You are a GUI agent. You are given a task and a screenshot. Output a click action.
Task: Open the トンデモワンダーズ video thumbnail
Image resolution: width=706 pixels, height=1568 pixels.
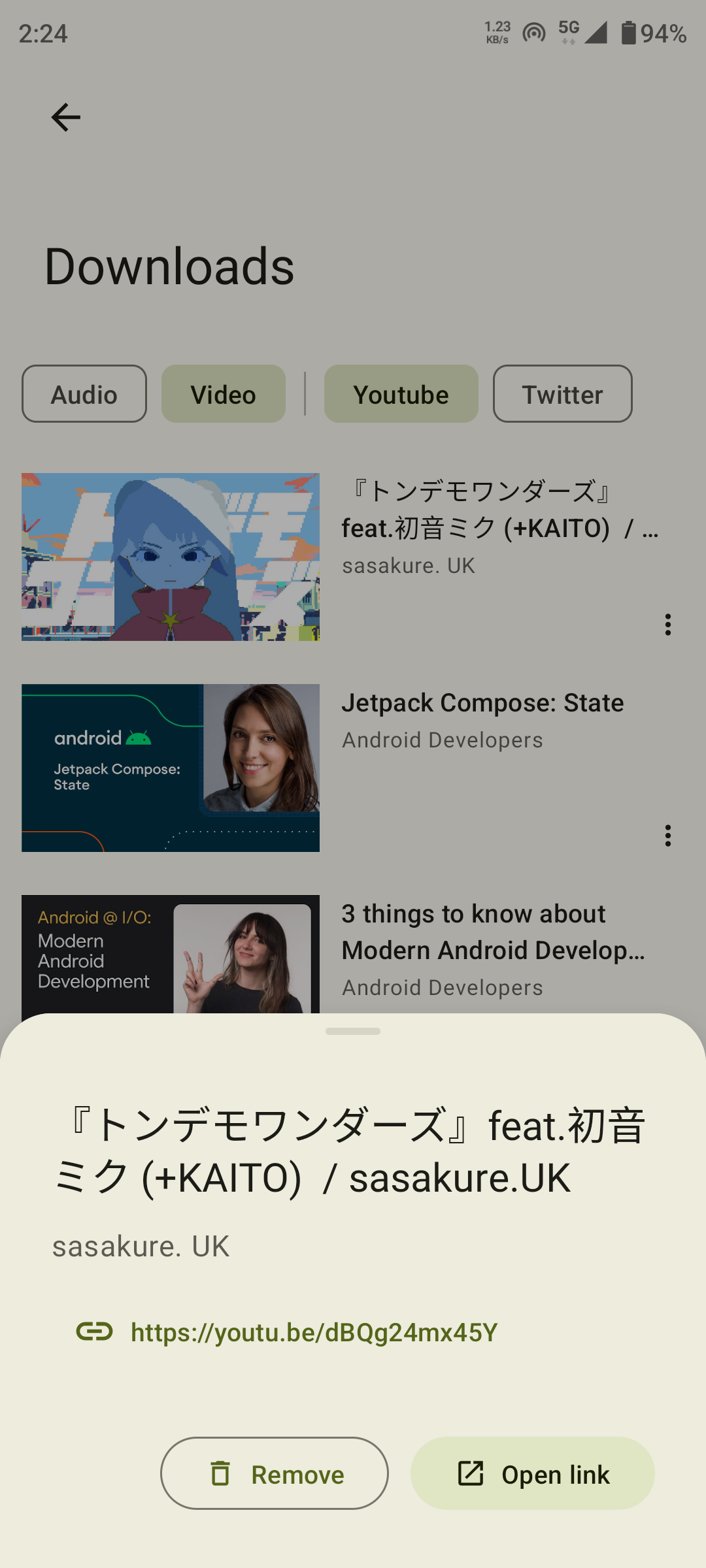point(171,557)
